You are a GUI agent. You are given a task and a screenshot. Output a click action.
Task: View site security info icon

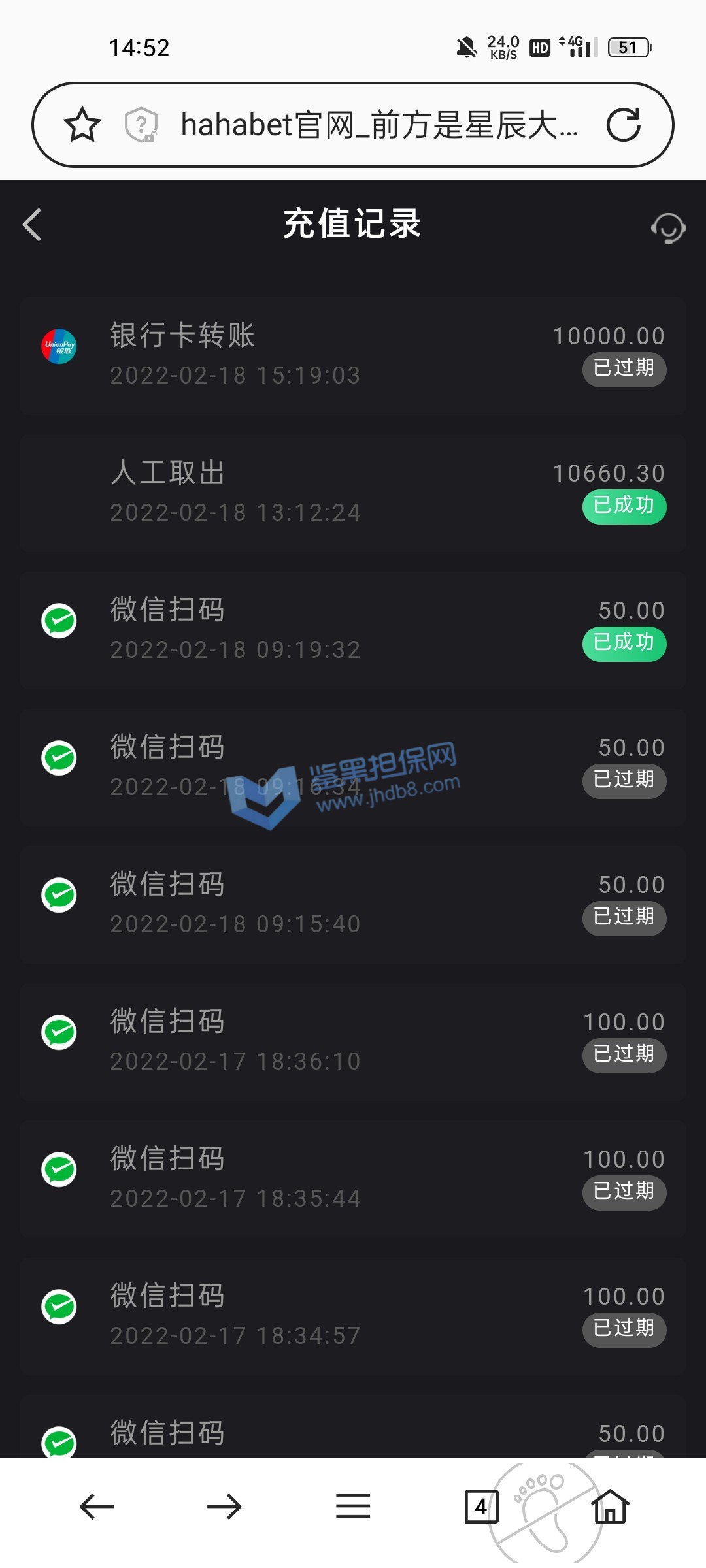(141, 125)
